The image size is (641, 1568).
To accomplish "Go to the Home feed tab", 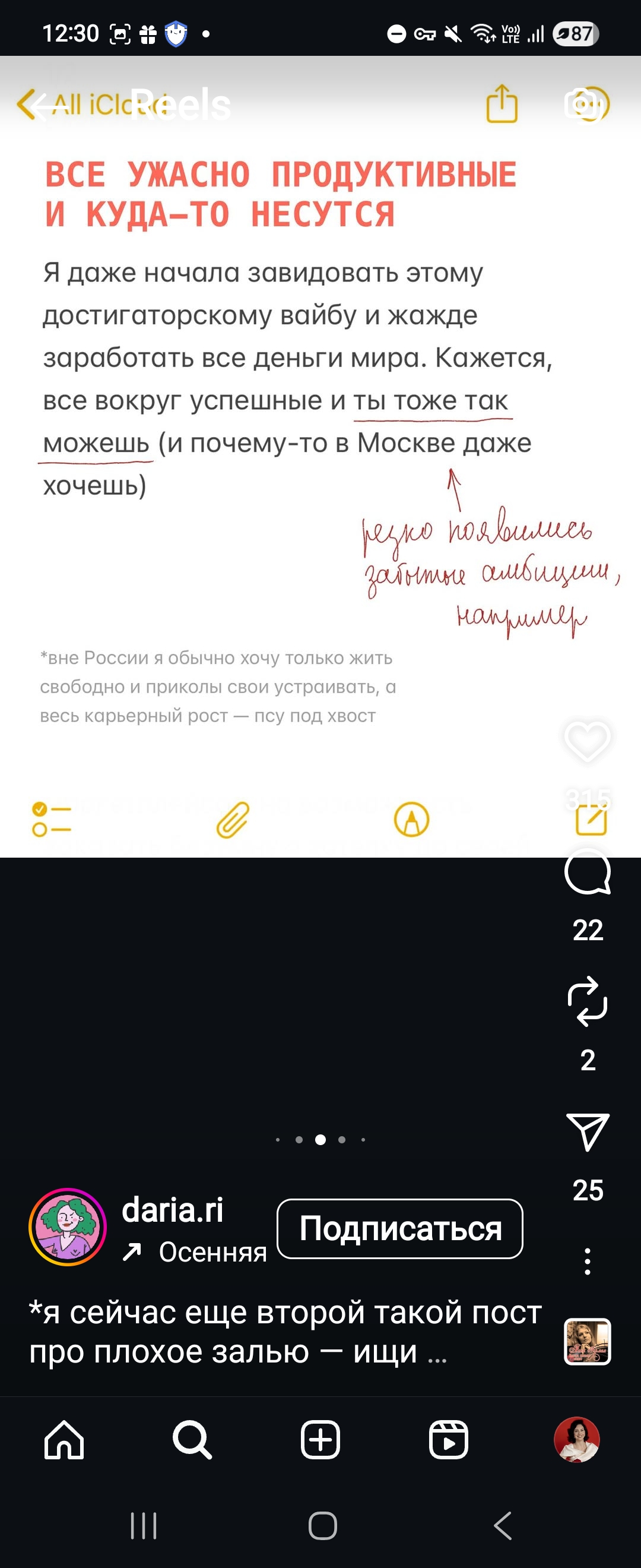I will point(64,1440).
